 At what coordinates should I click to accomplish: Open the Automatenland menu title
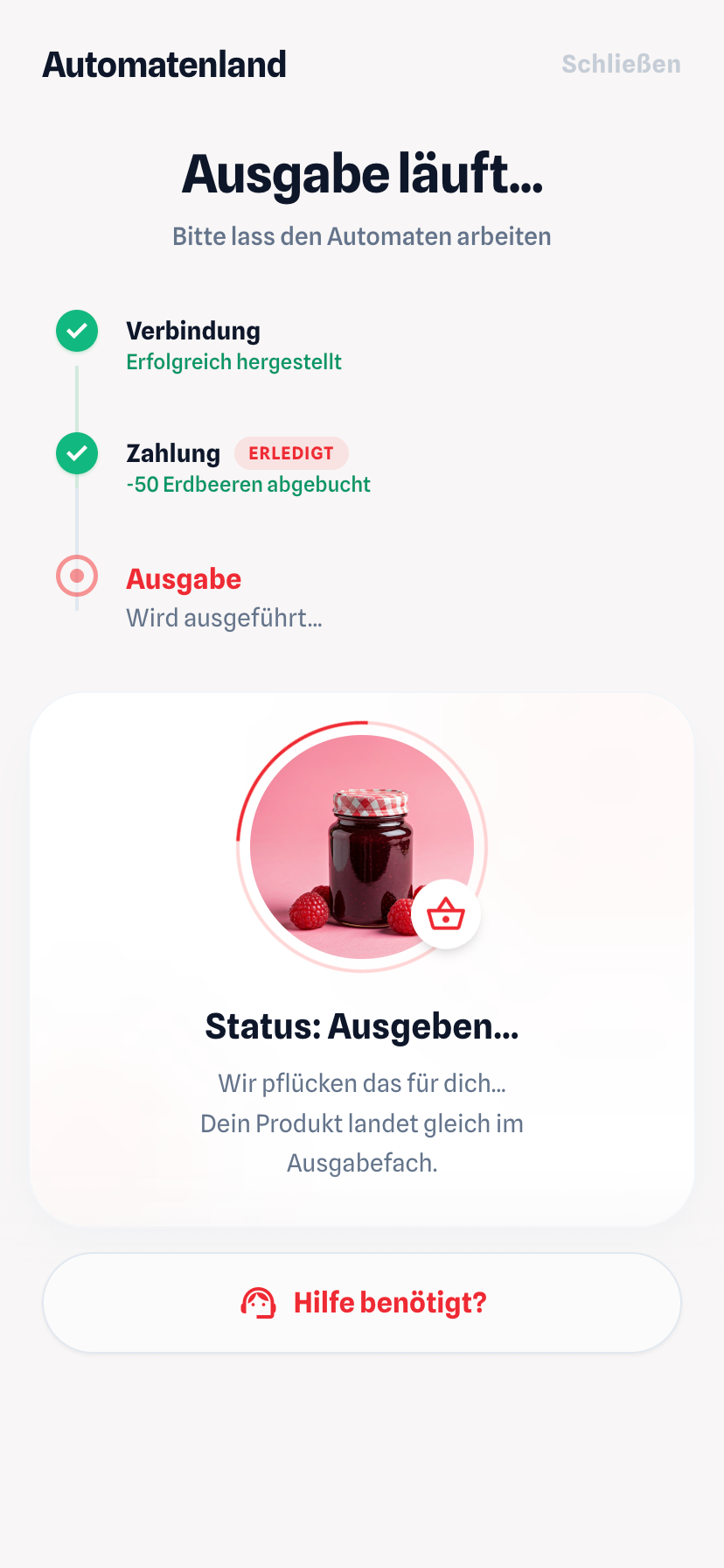click(x=164, y=64)
